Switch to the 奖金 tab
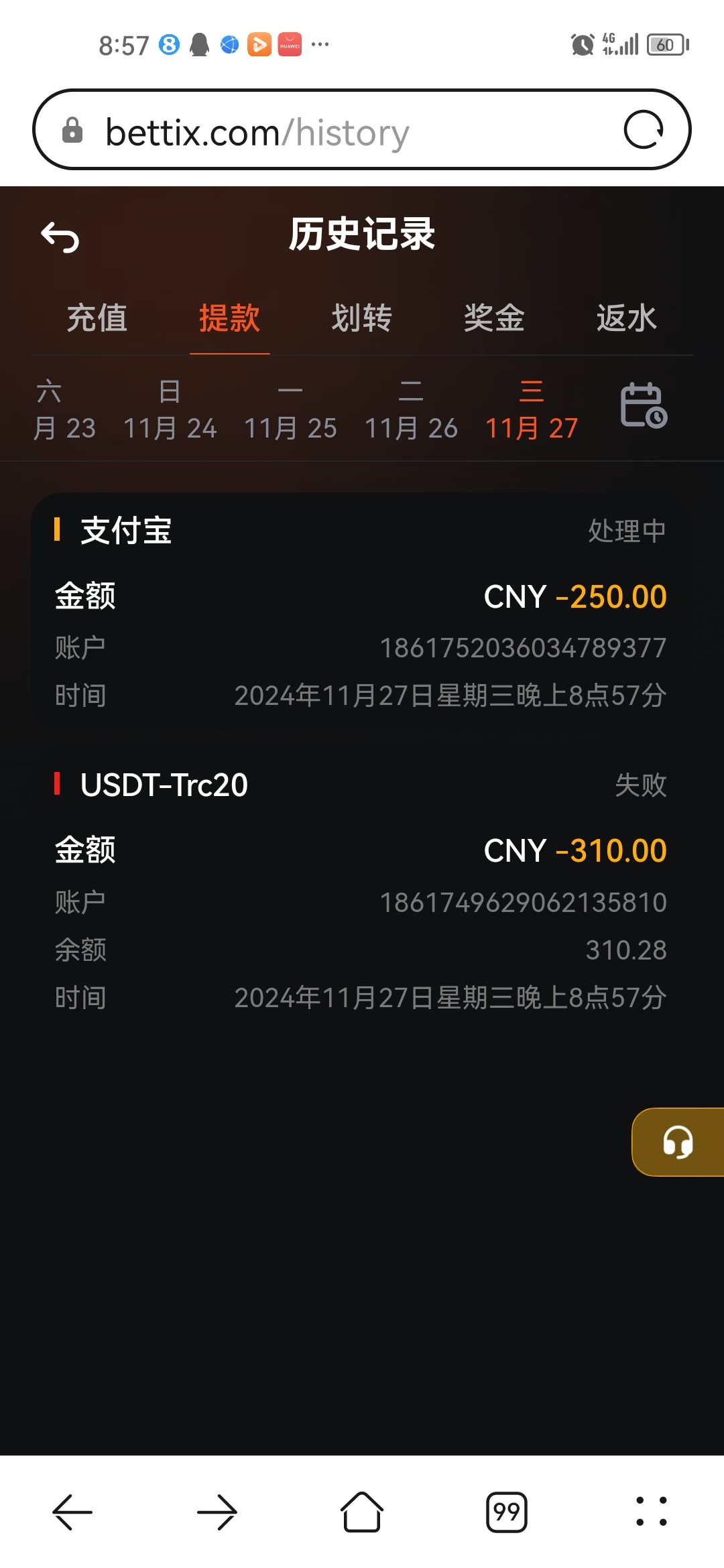Image resolution: width=724 pixels, height=1568 pixels. (x=494, y=318)
